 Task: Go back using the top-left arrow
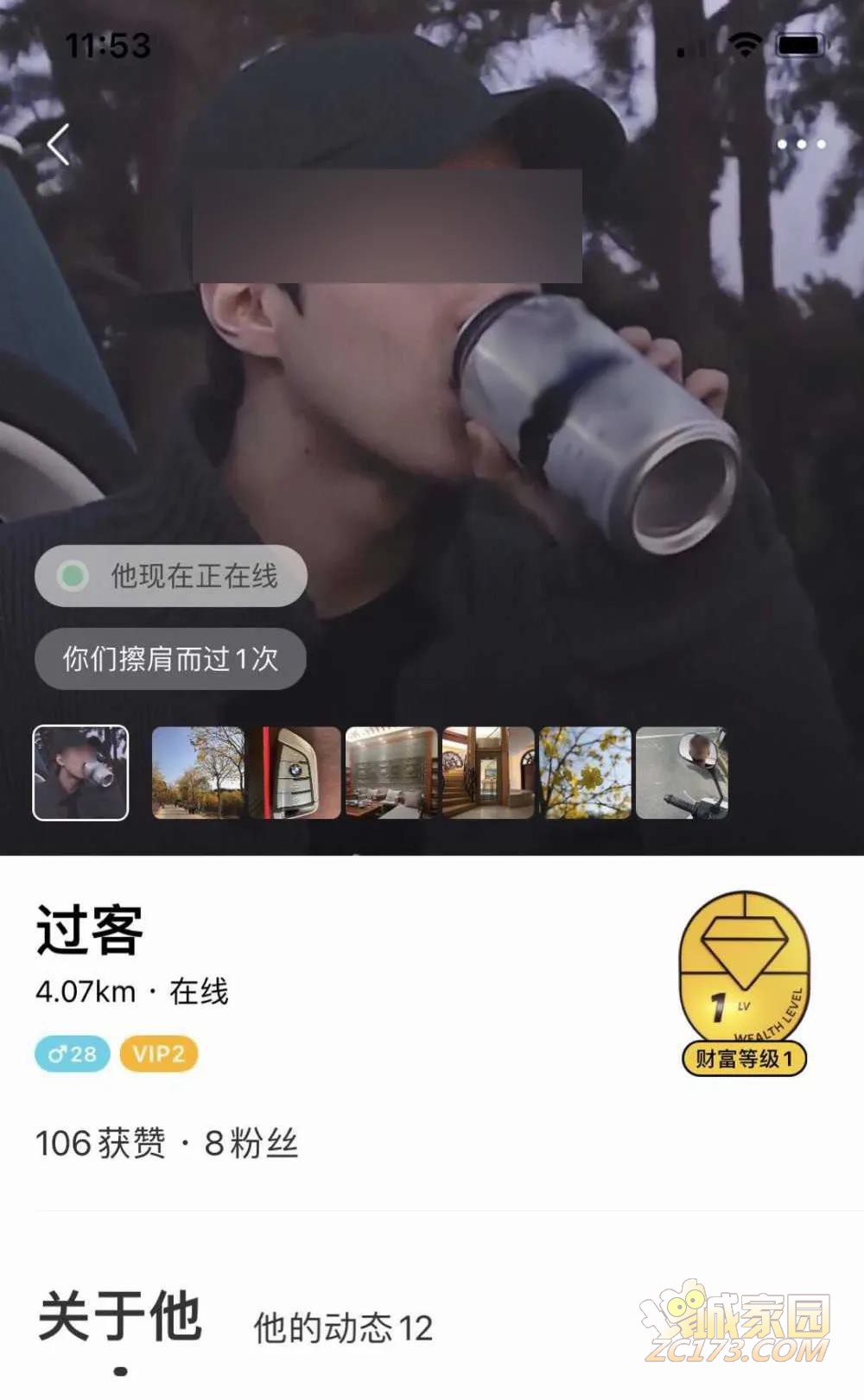pos(59,144)
